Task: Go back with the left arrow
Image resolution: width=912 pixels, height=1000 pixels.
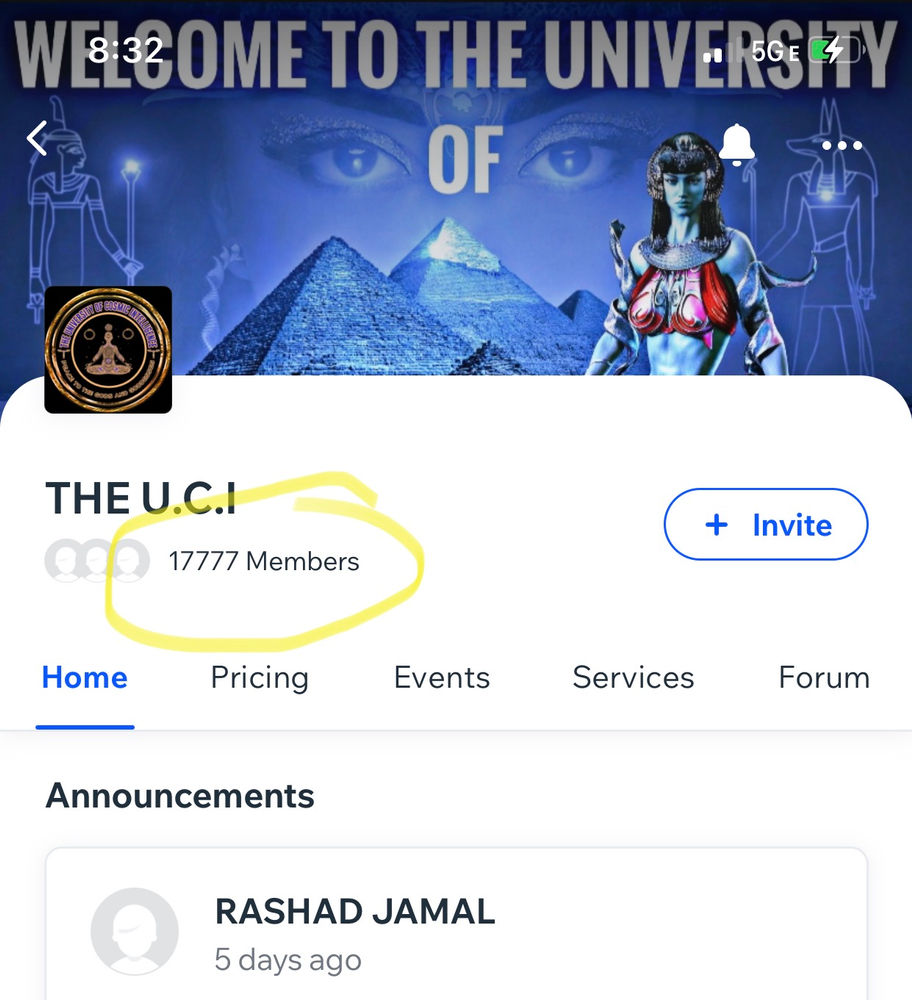Action: 37,140
